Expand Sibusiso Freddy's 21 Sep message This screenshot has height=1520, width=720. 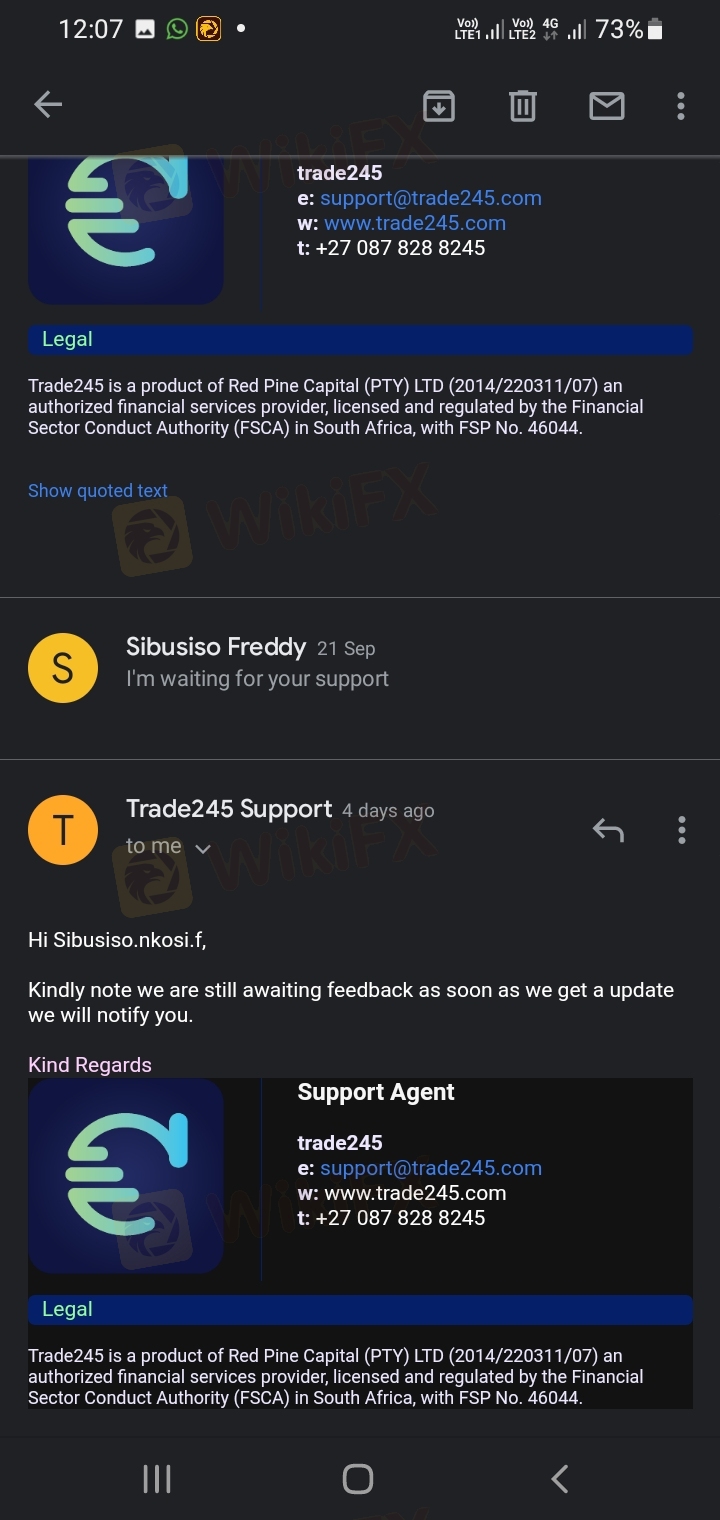pos(257,664)
